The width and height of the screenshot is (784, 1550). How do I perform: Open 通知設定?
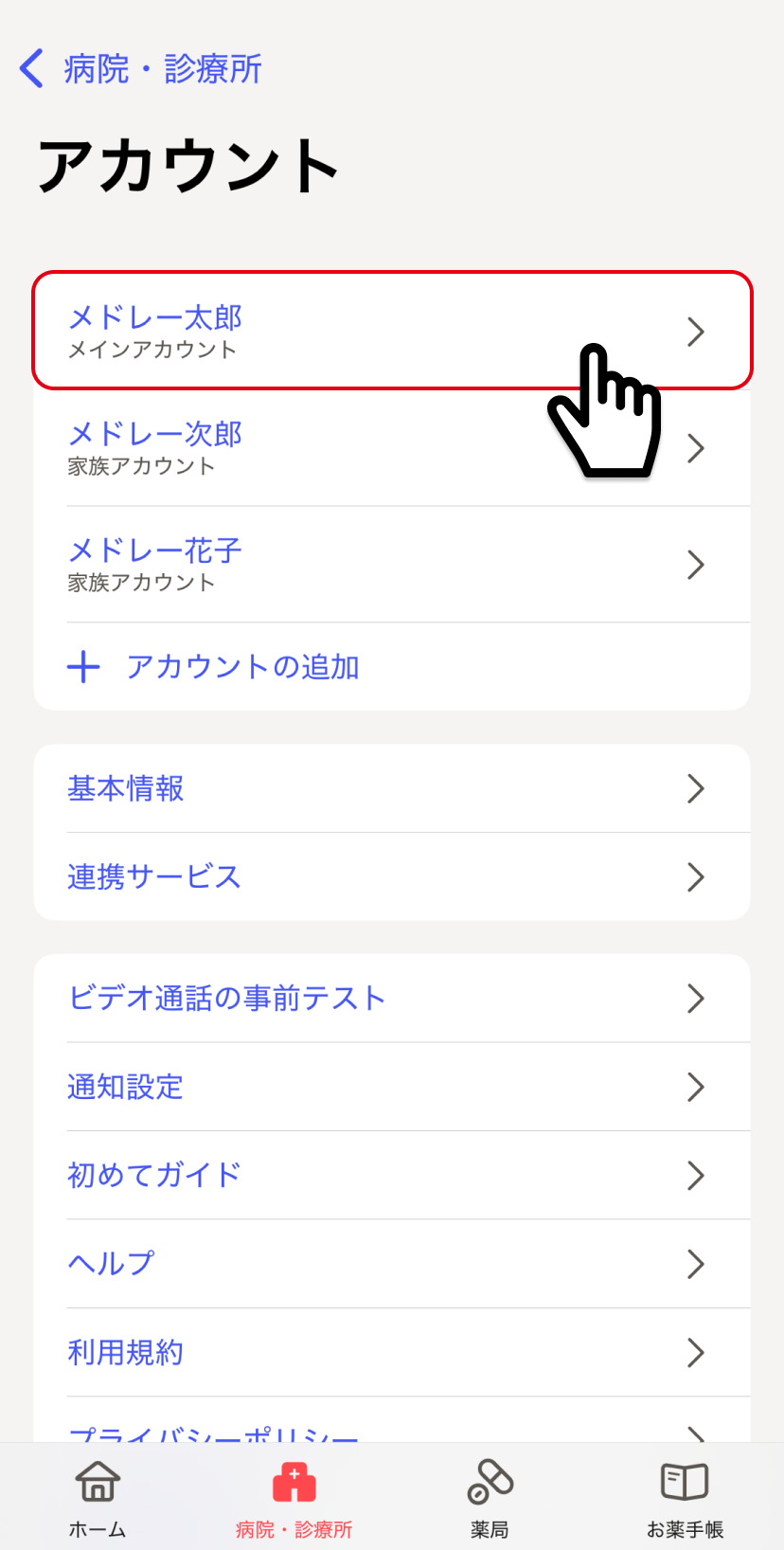pos(391,1087)
